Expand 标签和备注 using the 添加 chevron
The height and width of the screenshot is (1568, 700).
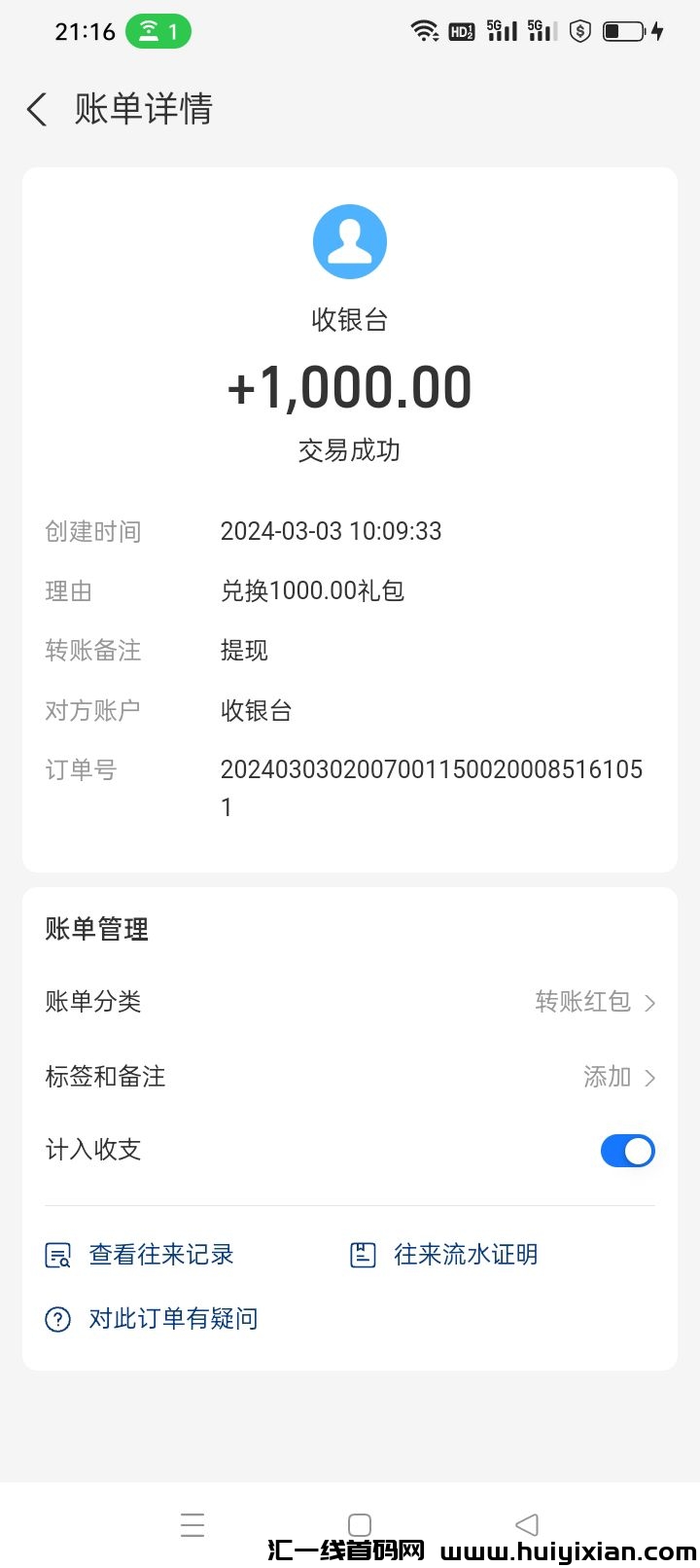tap(649, 1077)
